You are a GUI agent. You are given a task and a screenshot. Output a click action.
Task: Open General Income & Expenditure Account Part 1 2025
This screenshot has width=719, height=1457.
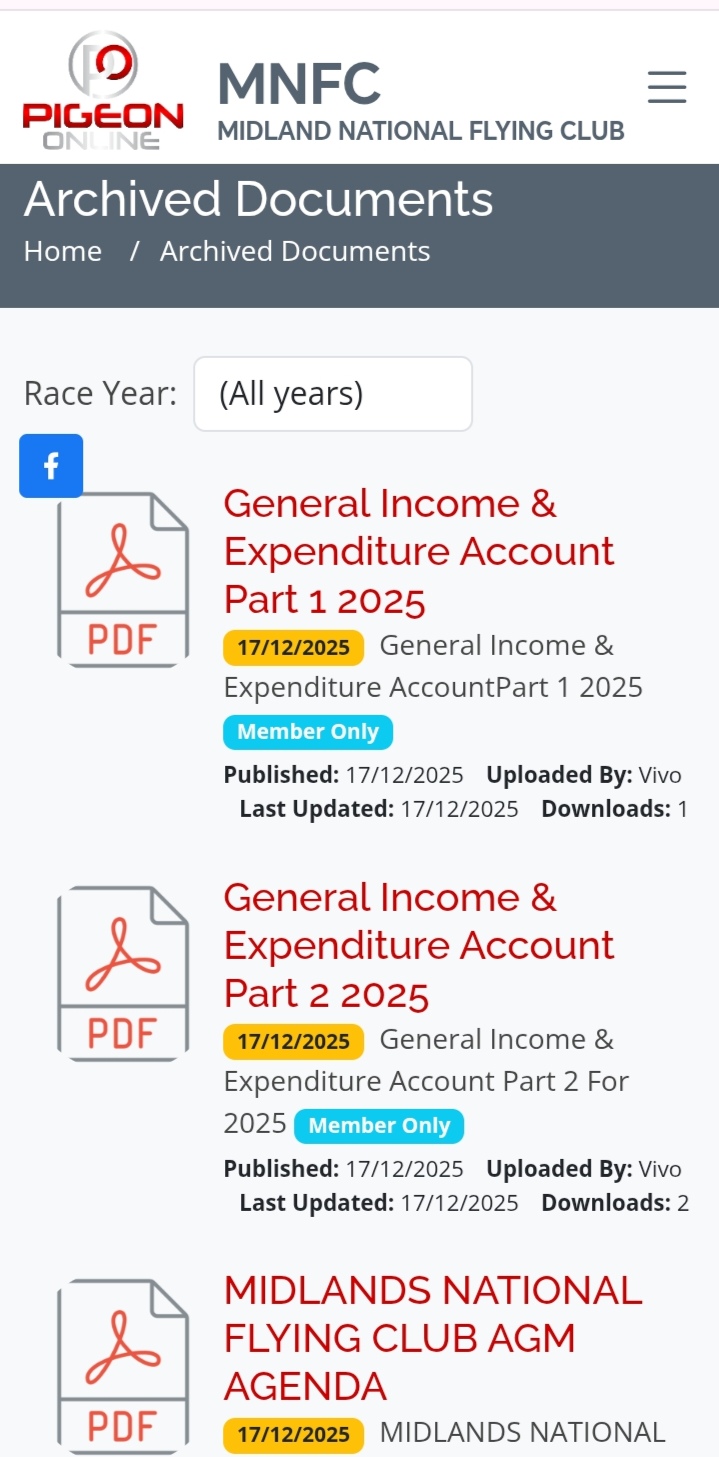coord(418,551)
